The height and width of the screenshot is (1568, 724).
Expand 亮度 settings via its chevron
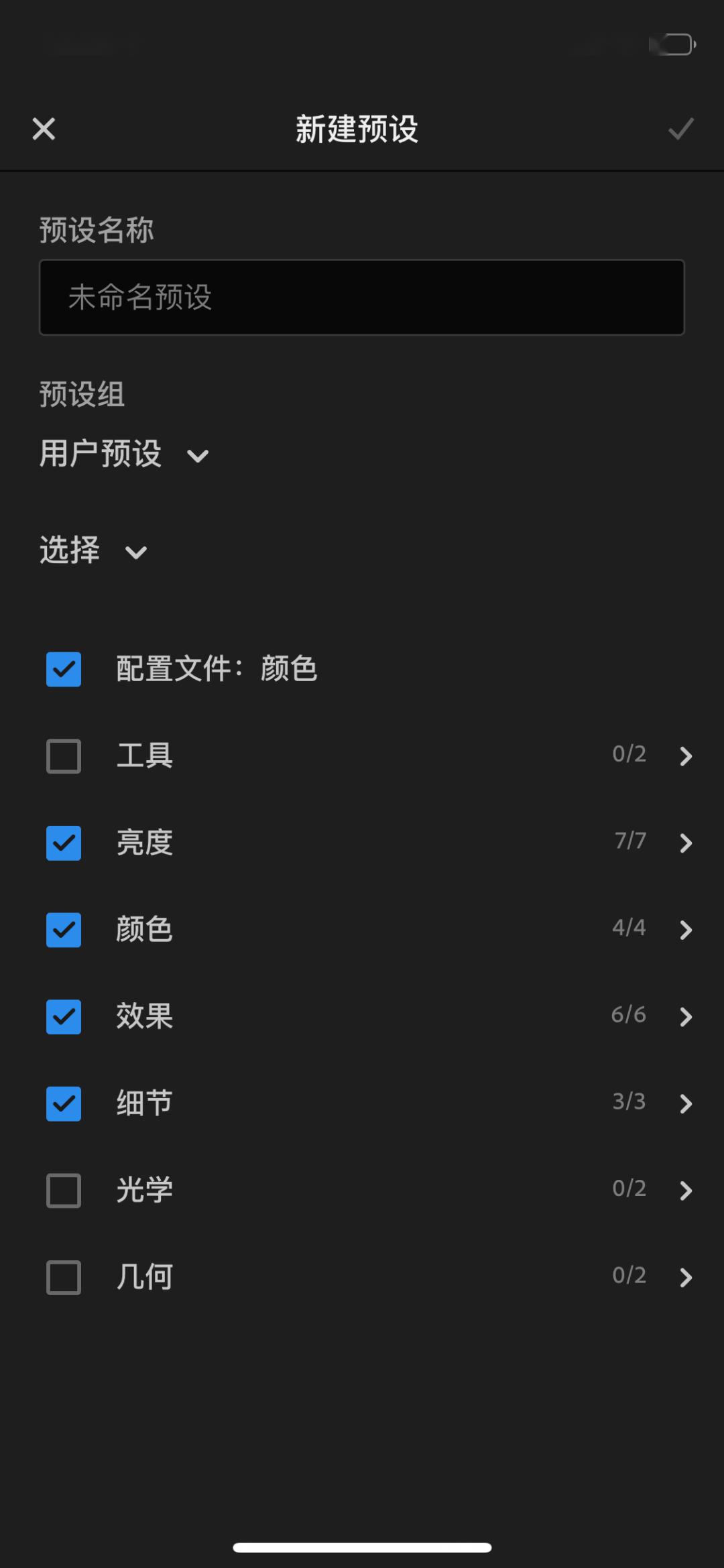tap(686, 843)
